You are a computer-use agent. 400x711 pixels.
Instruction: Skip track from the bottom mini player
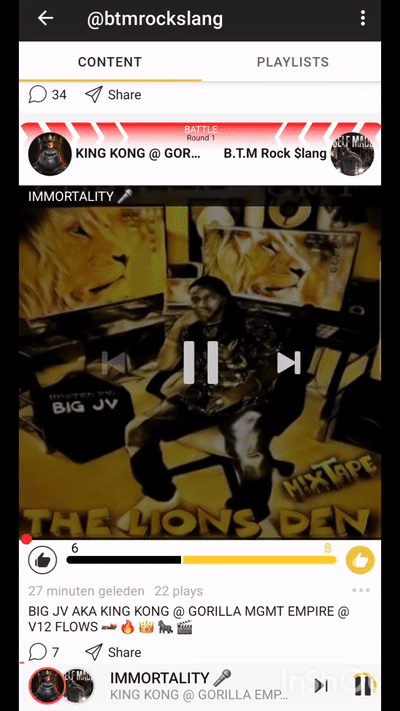click(321, 686)
